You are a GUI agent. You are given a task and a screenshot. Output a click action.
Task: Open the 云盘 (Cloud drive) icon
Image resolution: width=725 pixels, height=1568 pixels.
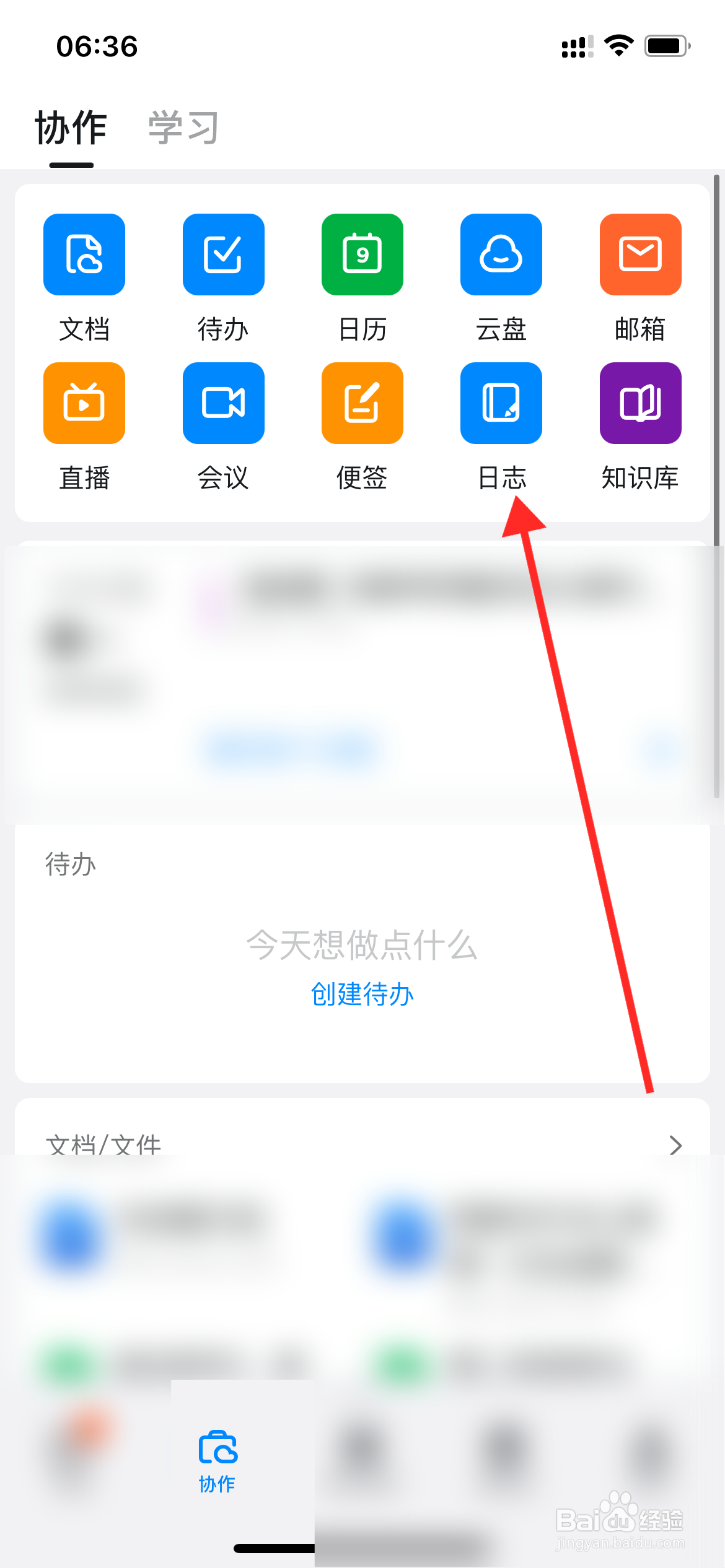click(501, 255)
